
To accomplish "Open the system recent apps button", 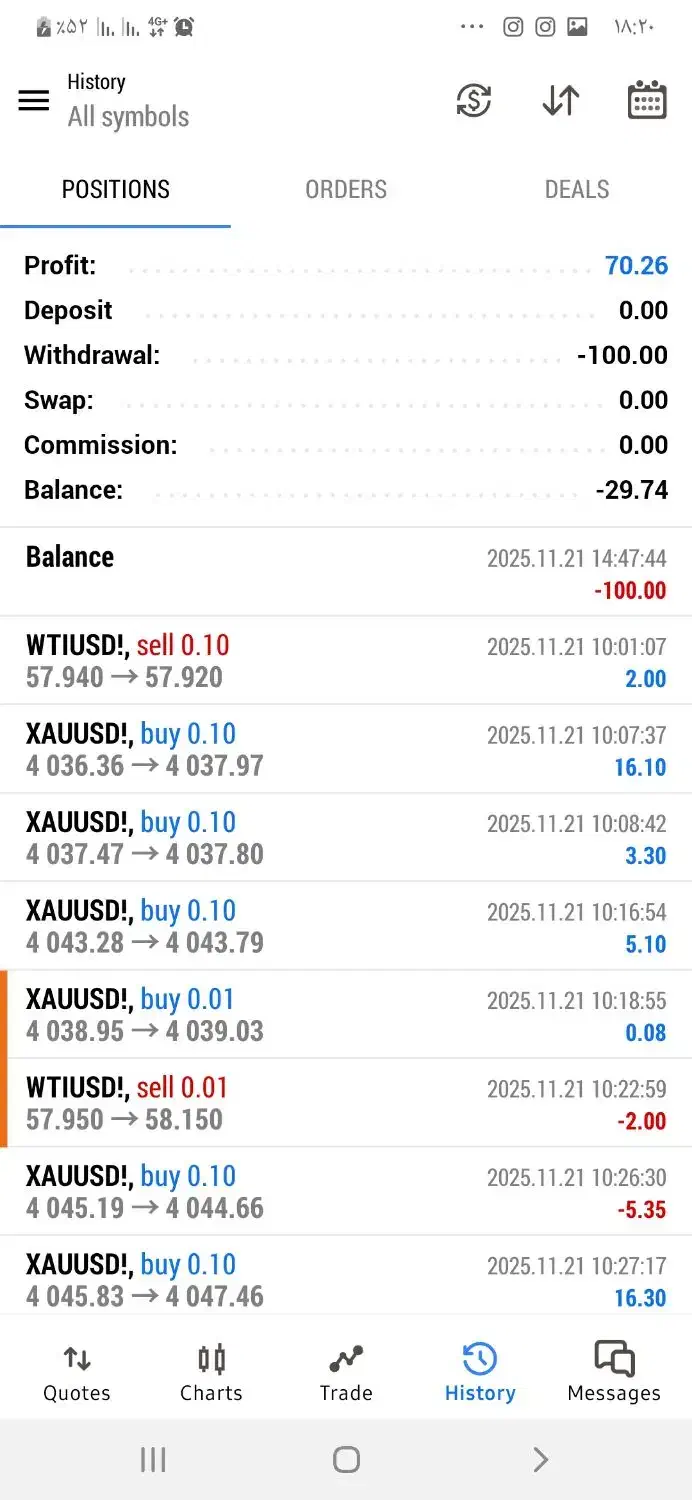I will coord(153,1460).
